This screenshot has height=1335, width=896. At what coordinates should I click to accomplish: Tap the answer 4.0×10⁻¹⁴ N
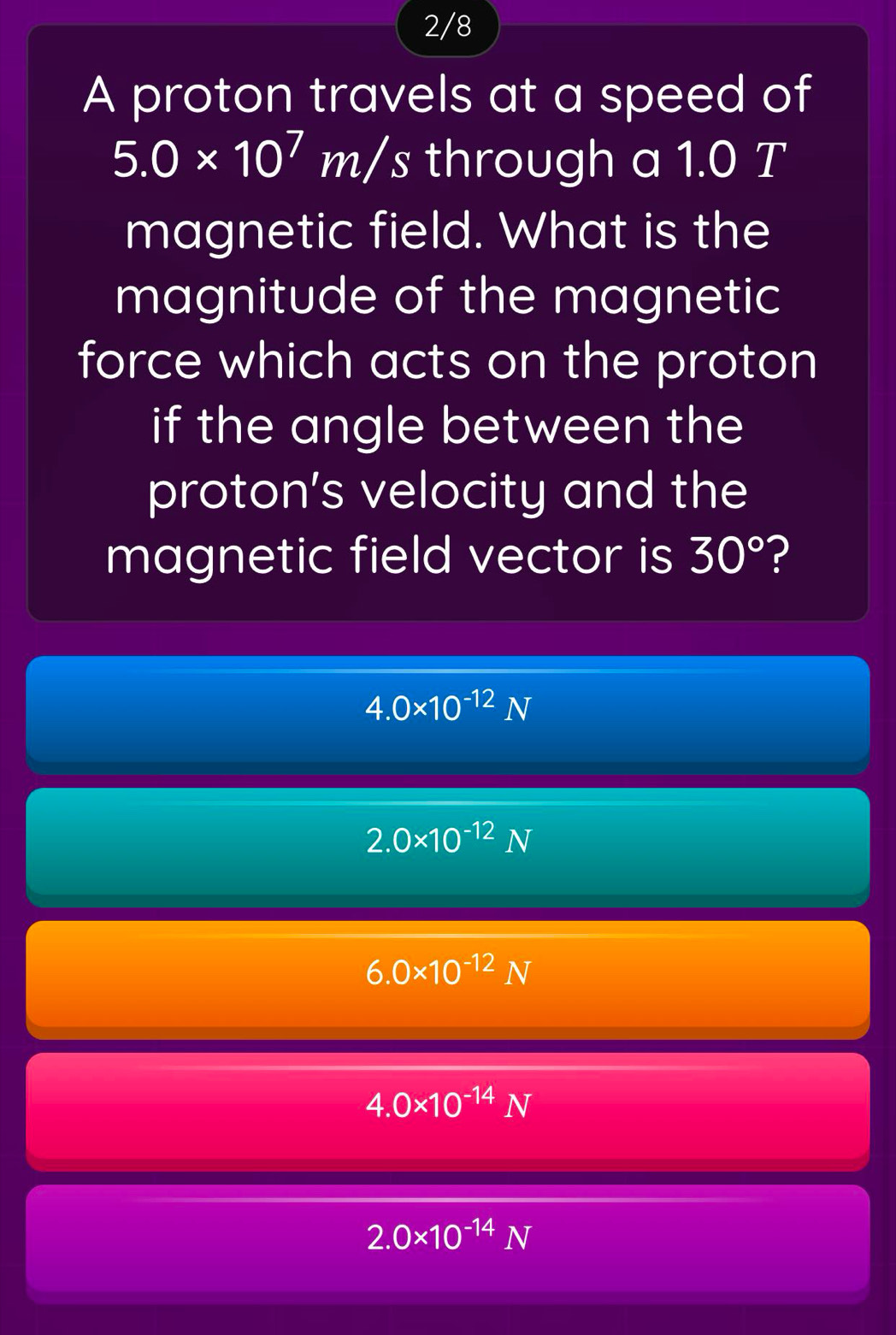click(448, 1106)
